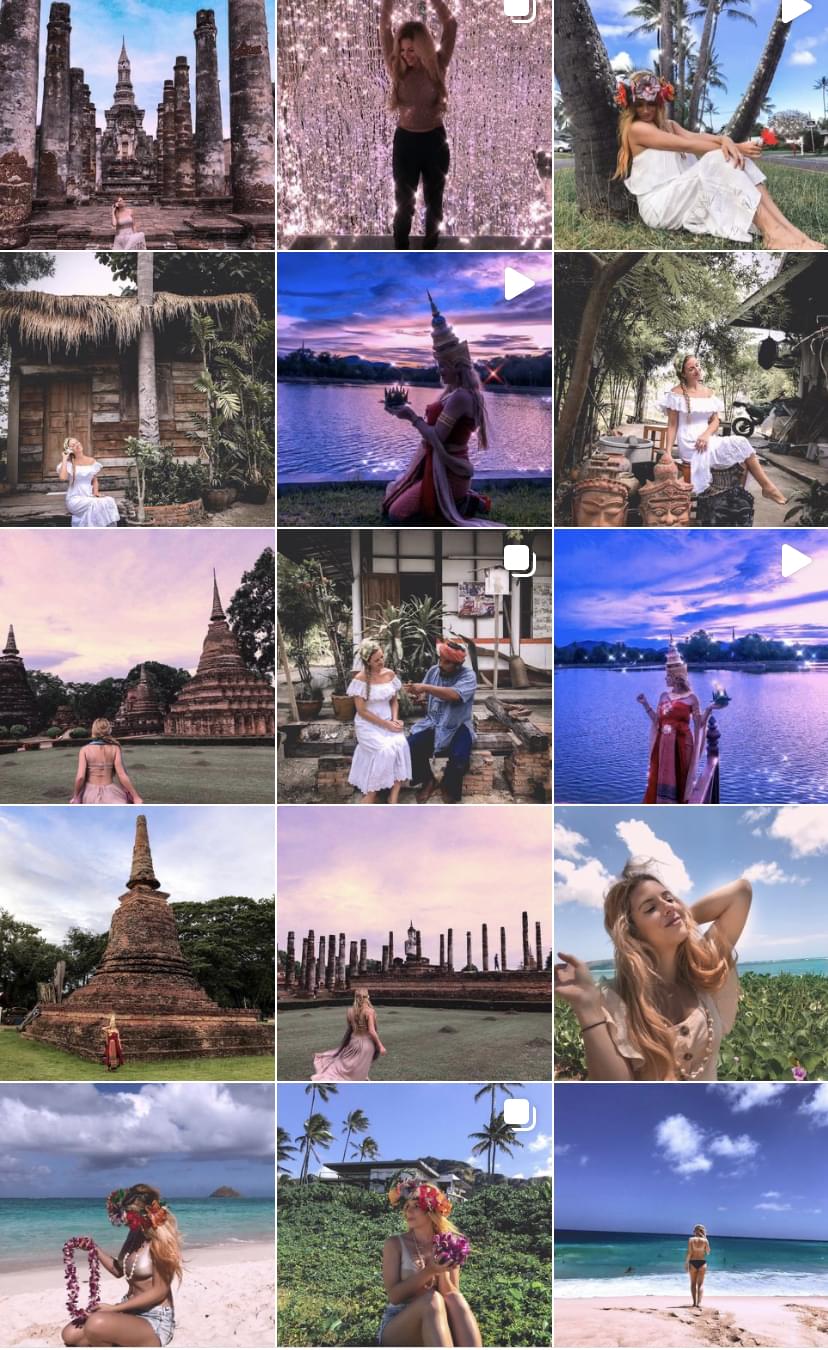Open the woman under palm trees in white dress photo
Screen dimensions: 828x1350
[691, 124]
